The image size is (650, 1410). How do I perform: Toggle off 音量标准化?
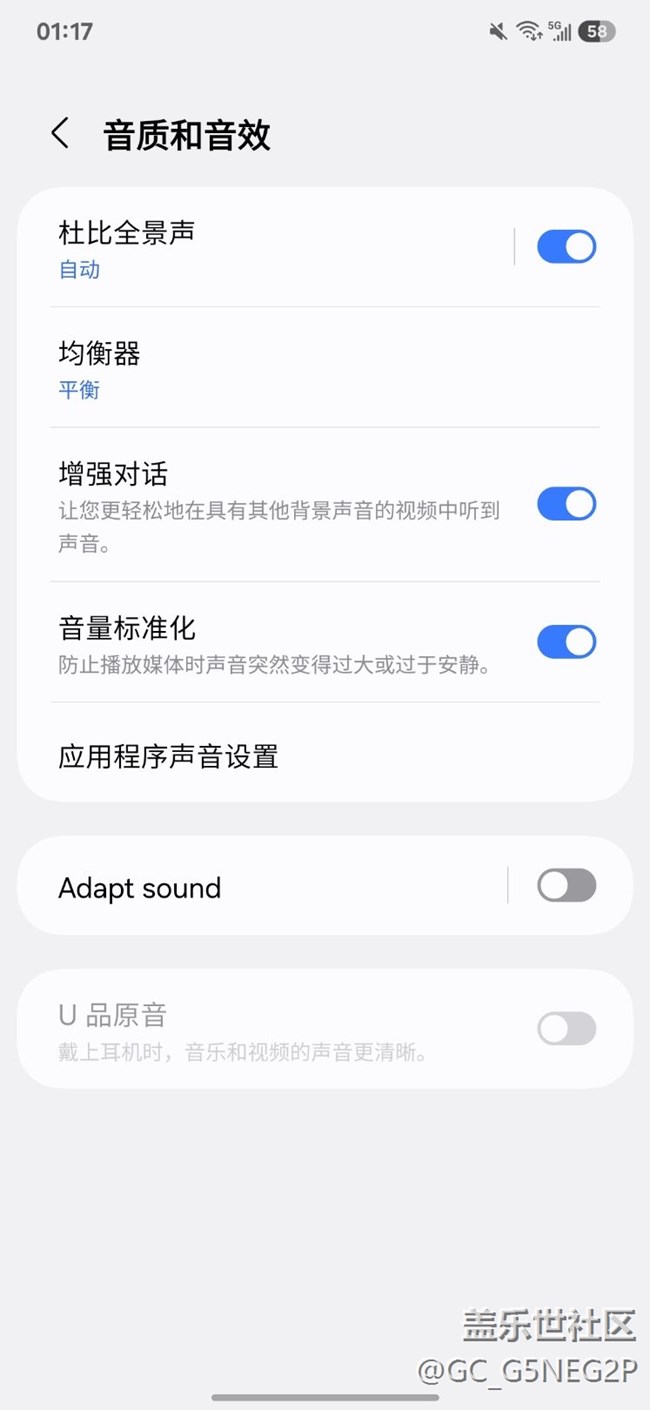click(566, 642)
